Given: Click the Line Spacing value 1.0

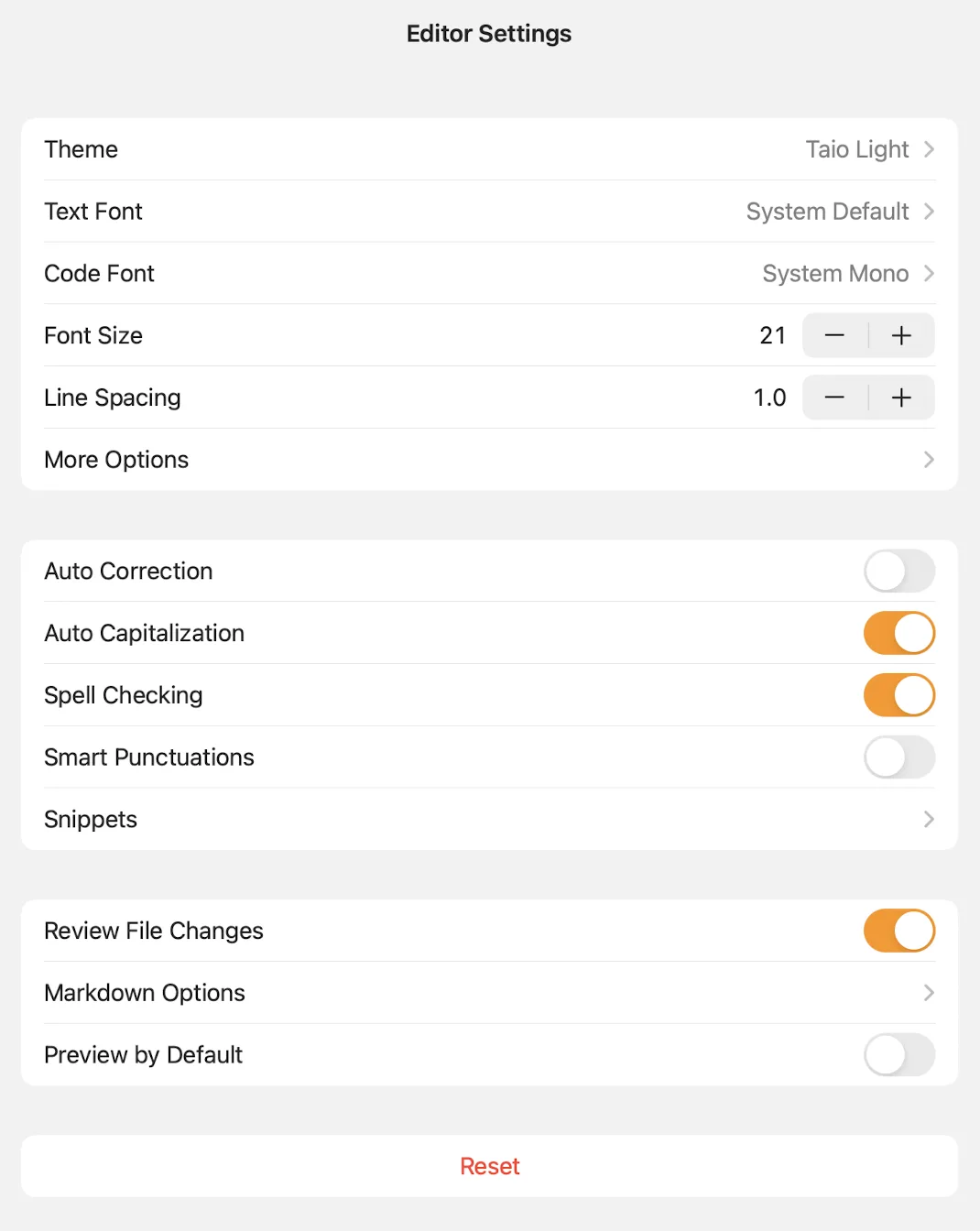Looking at the screenshot, I should pyautogui.click(x=769, y=398).
